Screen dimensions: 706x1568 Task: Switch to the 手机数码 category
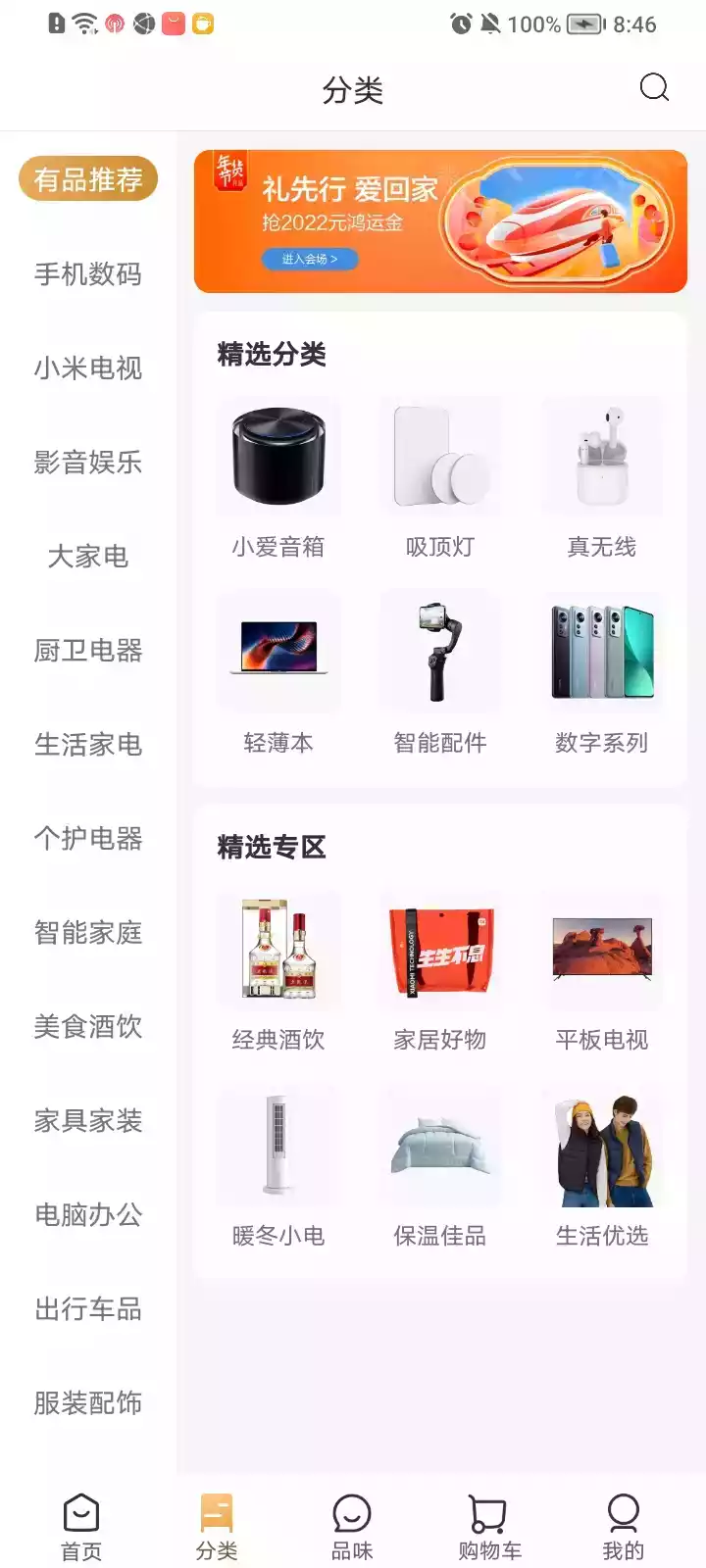click(87, 275)
